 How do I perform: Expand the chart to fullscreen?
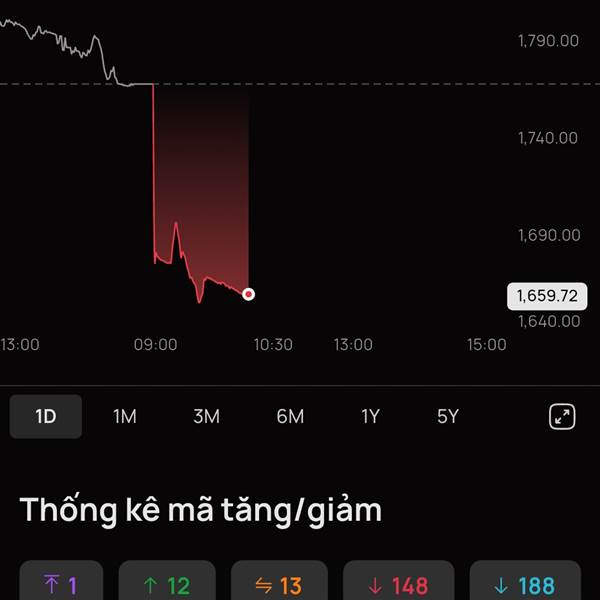pyautogui.click(x=562, y=416)
